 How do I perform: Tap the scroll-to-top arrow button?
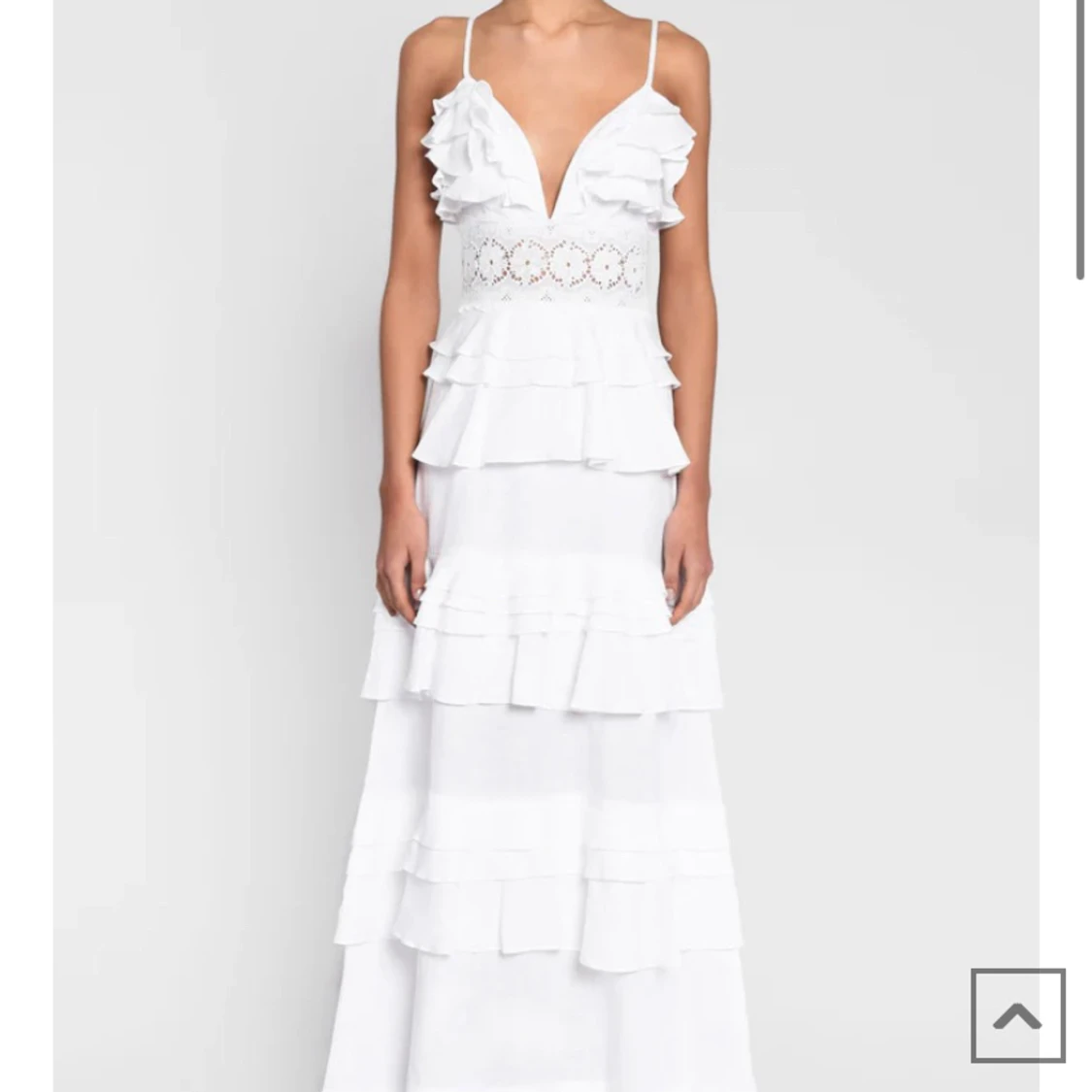pos(1017,1015)
